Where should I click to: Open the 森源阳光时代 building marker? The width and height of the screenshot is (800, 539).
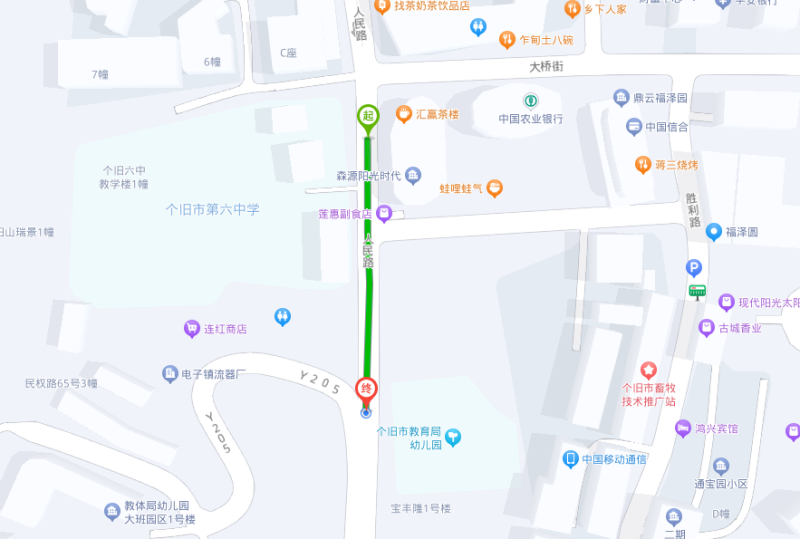pos(413,176)
